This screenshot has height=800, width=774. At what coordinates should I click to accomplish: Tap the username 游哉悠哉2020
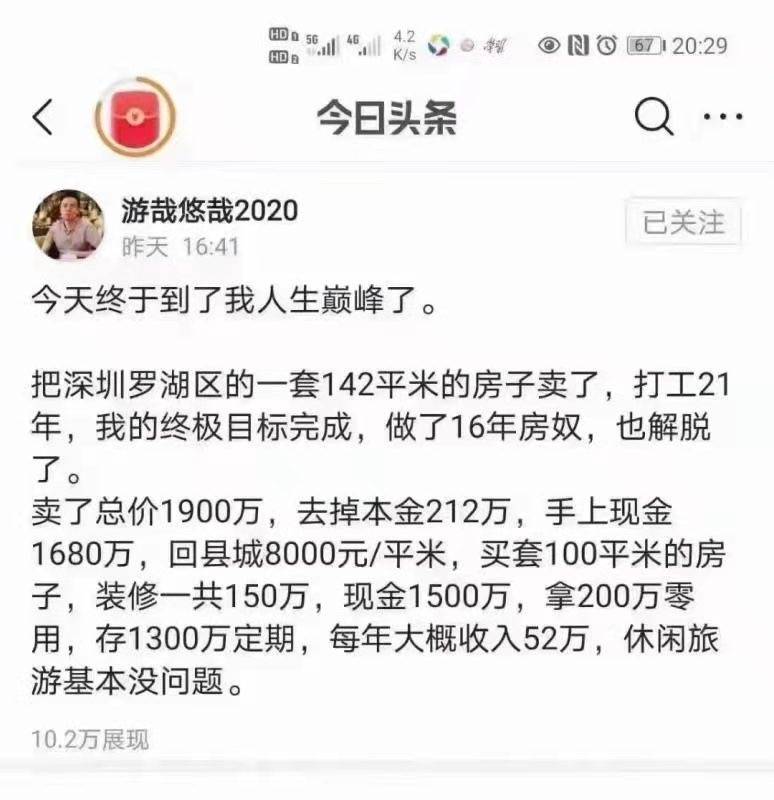[x=210, y=210]
